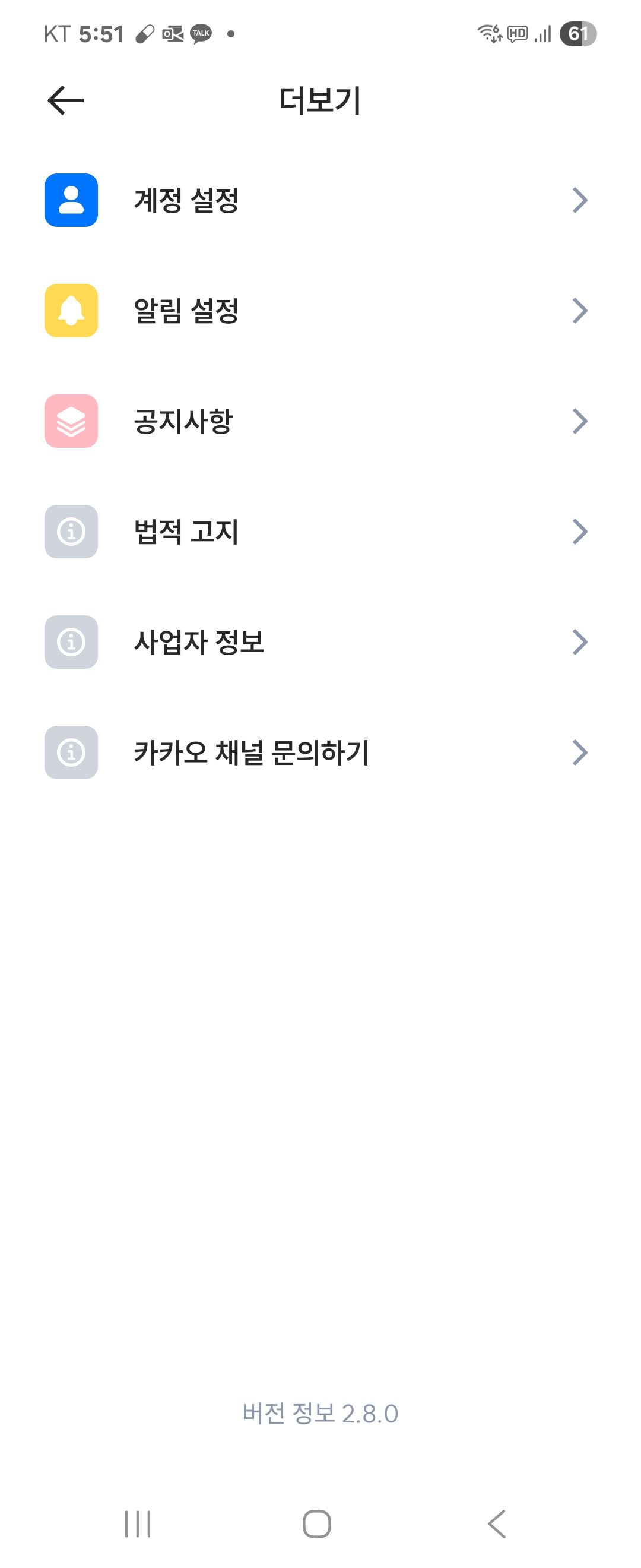
Task: Open the system recent apps button
Action: click(138, 1524)
